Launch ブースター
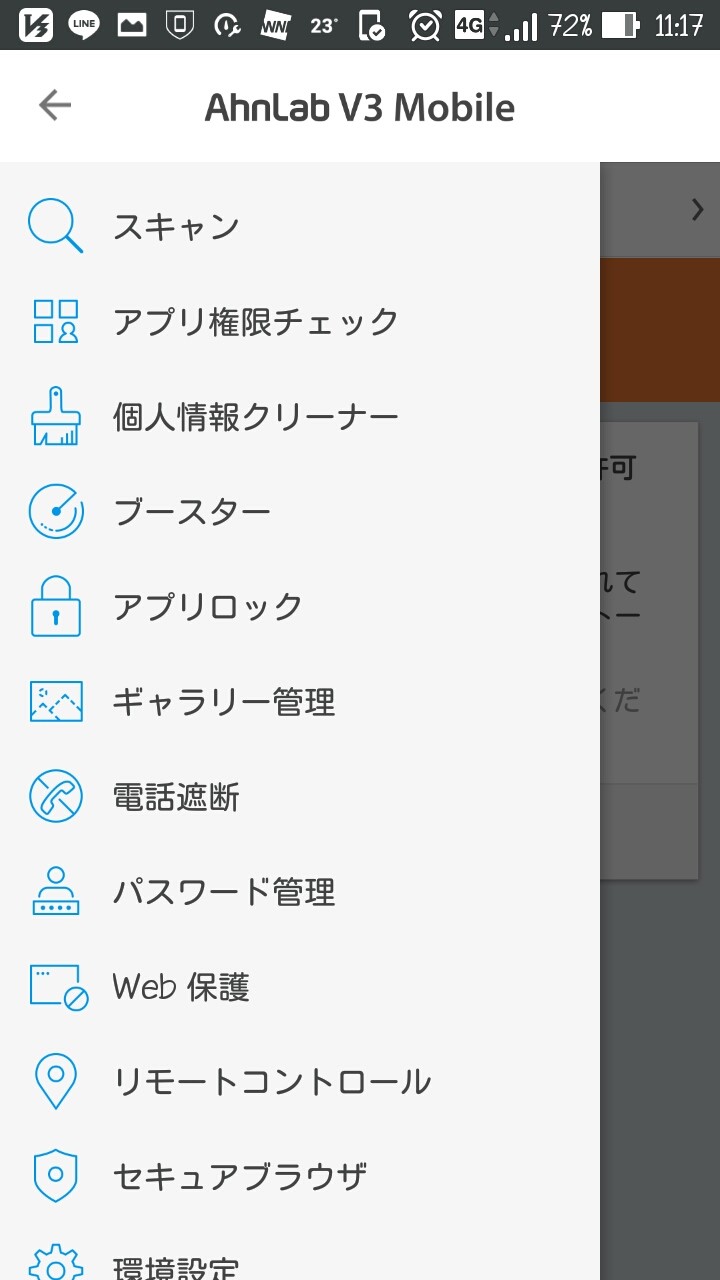The image size is (720, 1280). click(x=191, y=512)
